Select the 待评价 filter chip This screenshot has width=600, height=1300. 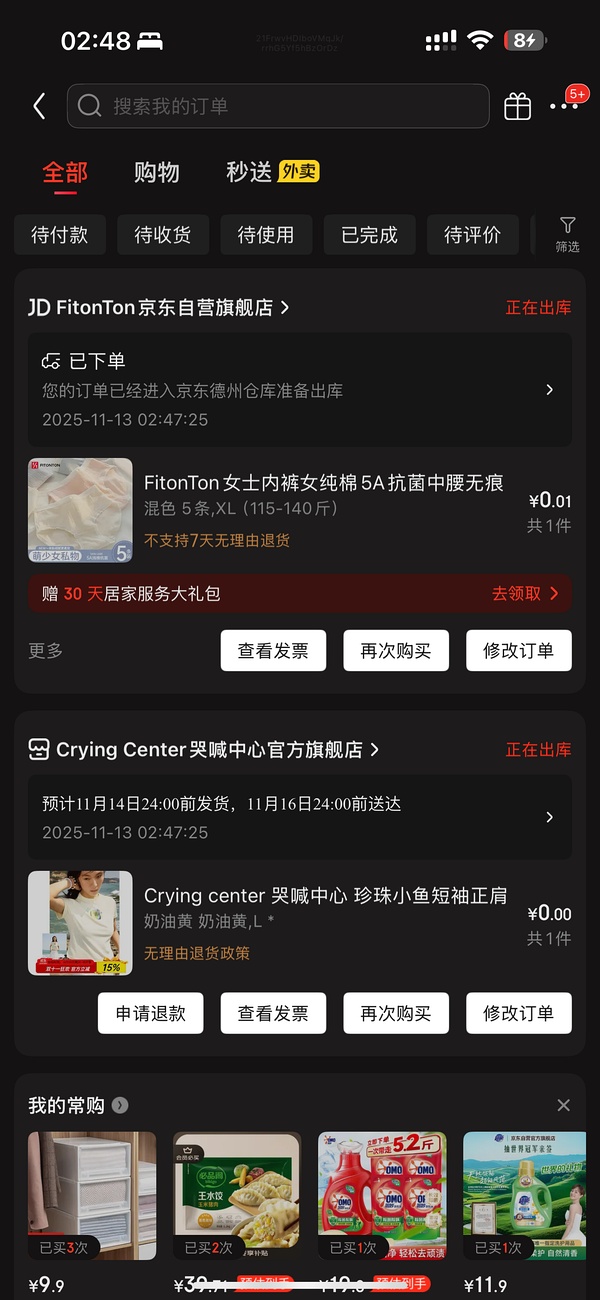pyautogui.click(x=473, y=235)
